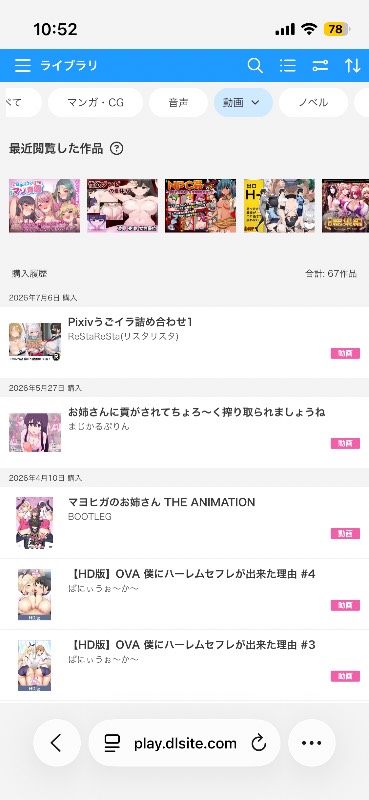
Task: Select the ノベル category chip
Action: coord(313,103)
